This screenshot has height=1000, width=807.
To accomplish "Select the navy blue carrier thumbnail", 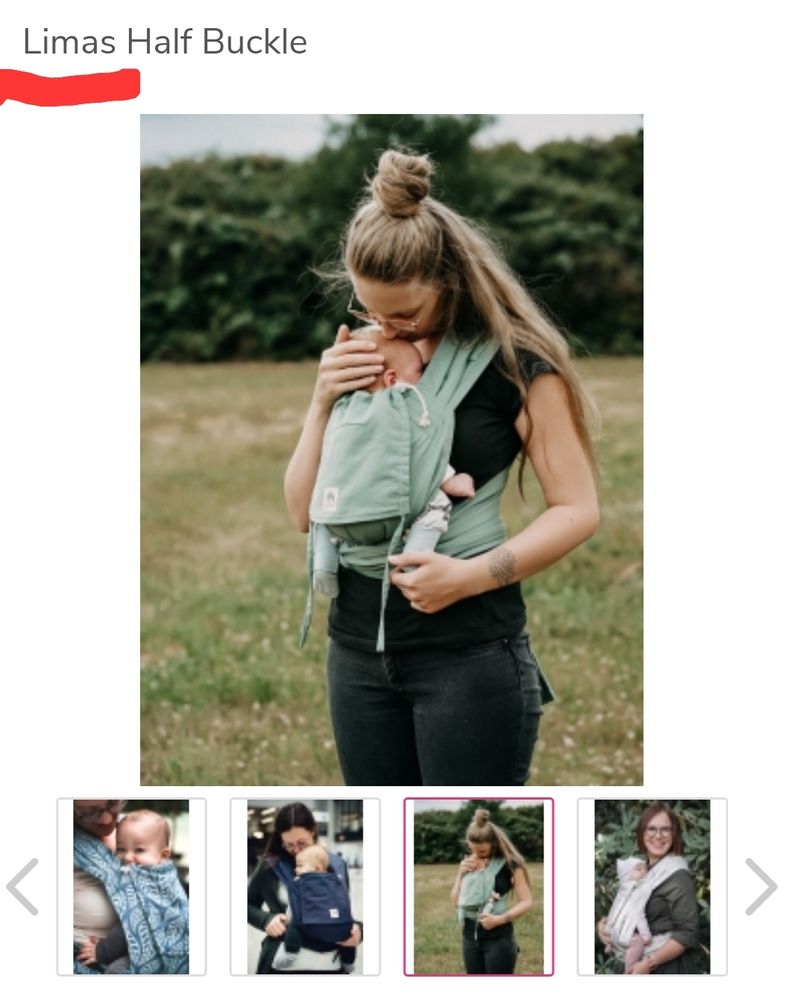I will (304, 886).
